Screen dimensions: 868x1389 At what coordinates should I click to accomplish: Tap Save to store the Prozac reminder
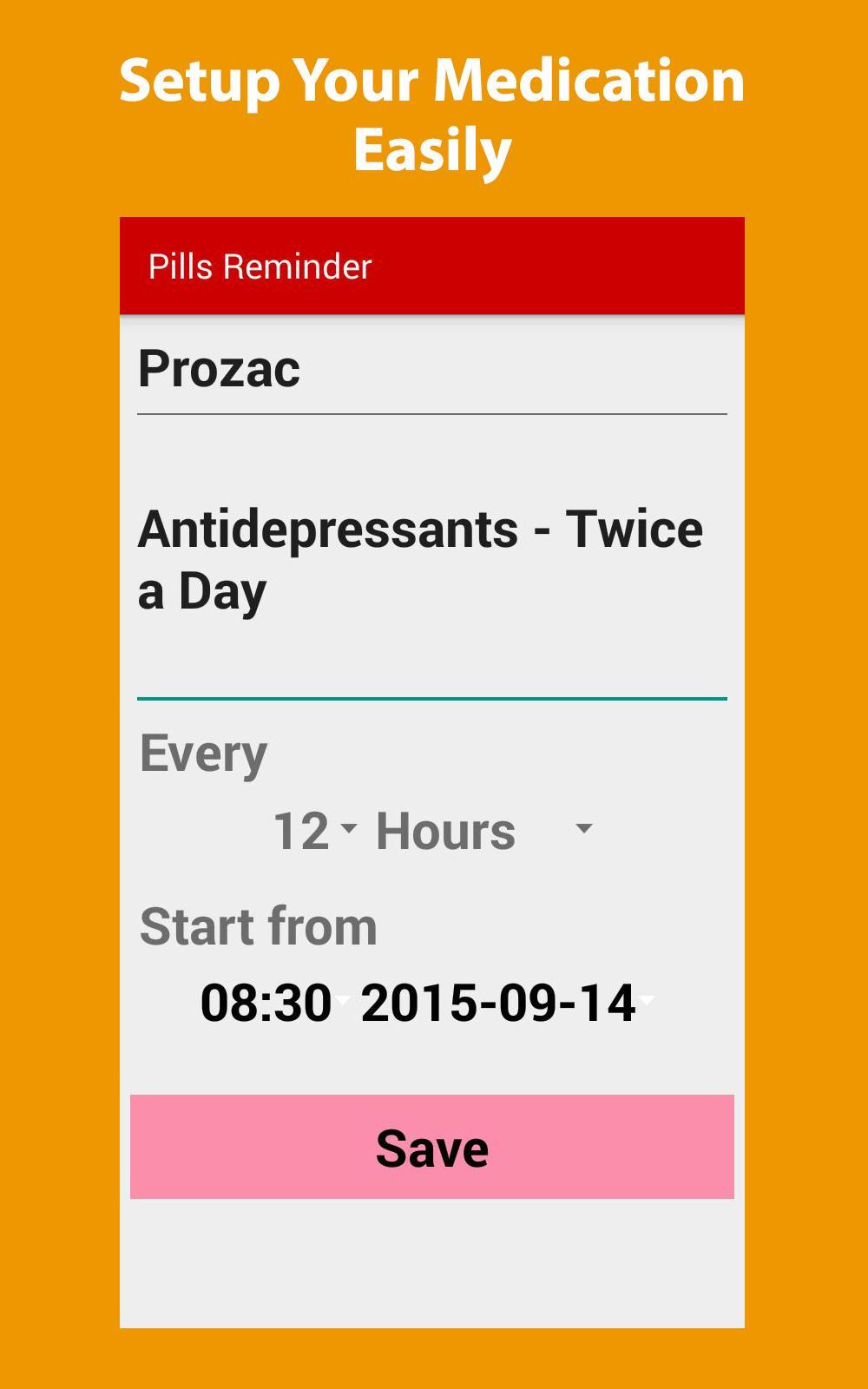point(431,1147)
